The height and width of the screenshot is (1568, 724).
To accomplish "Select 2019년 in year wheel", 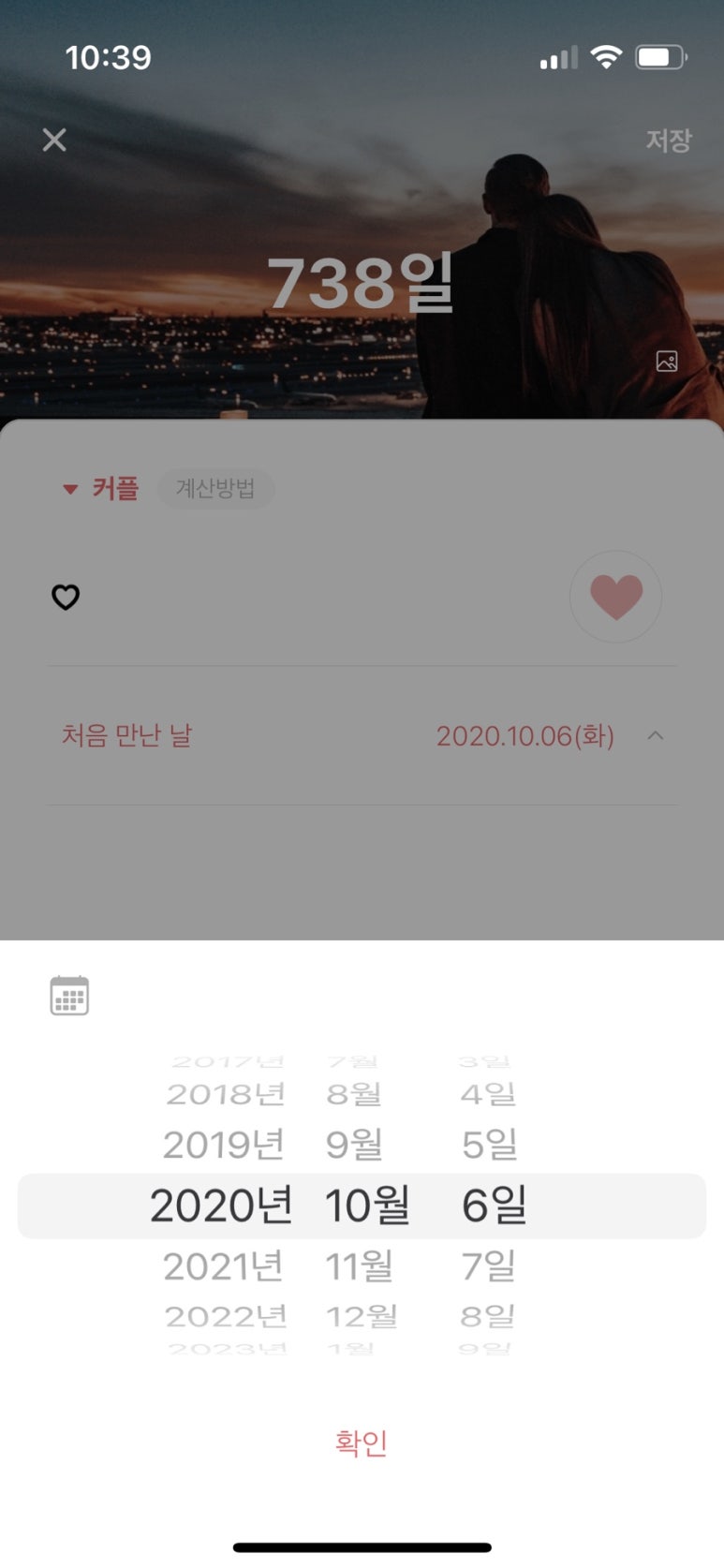I will pyautogui.click(x=223, y=1145).
